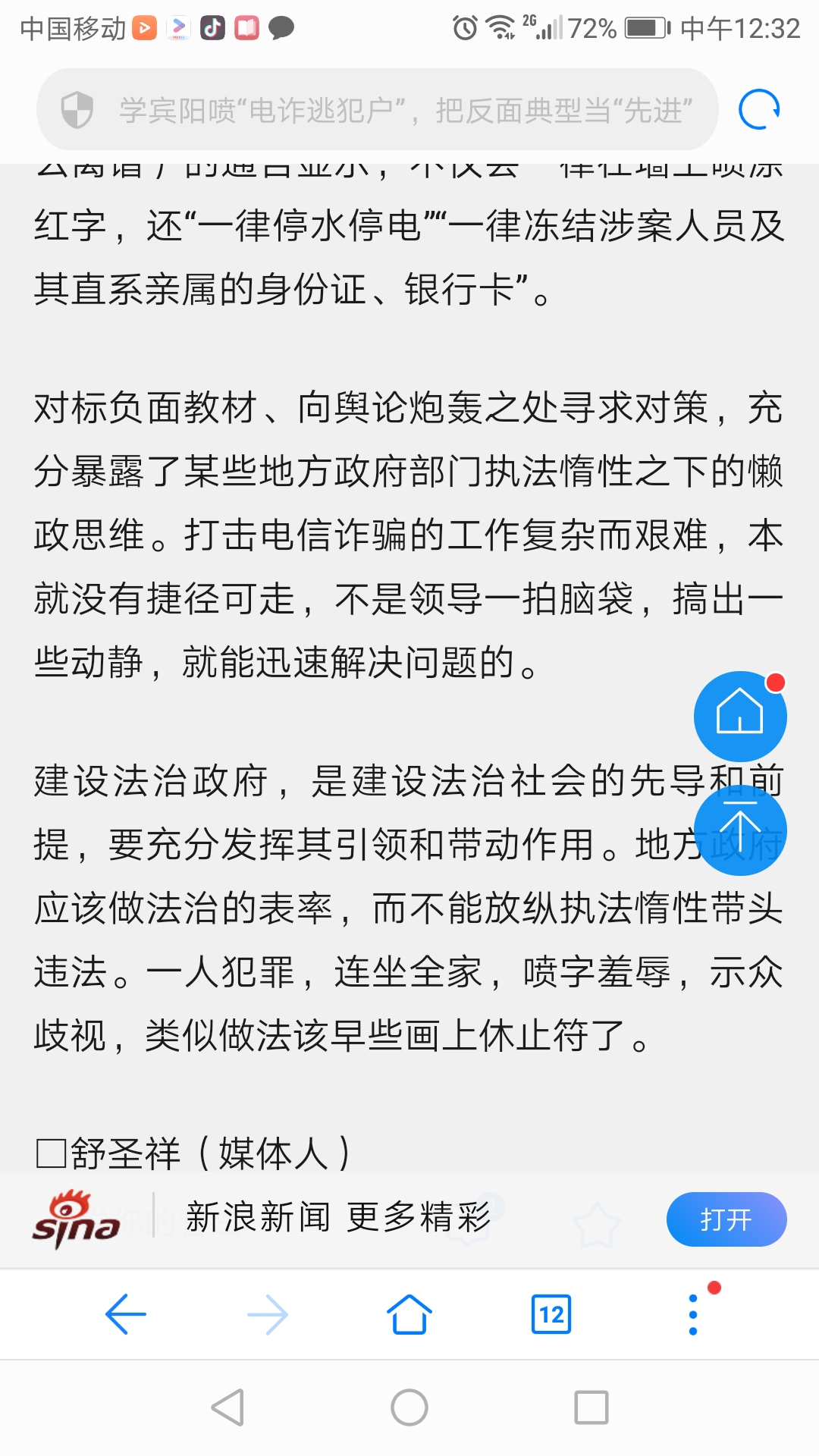Open the browser home page
This screenshot has height=1456, width=819.
(409, 1314)
